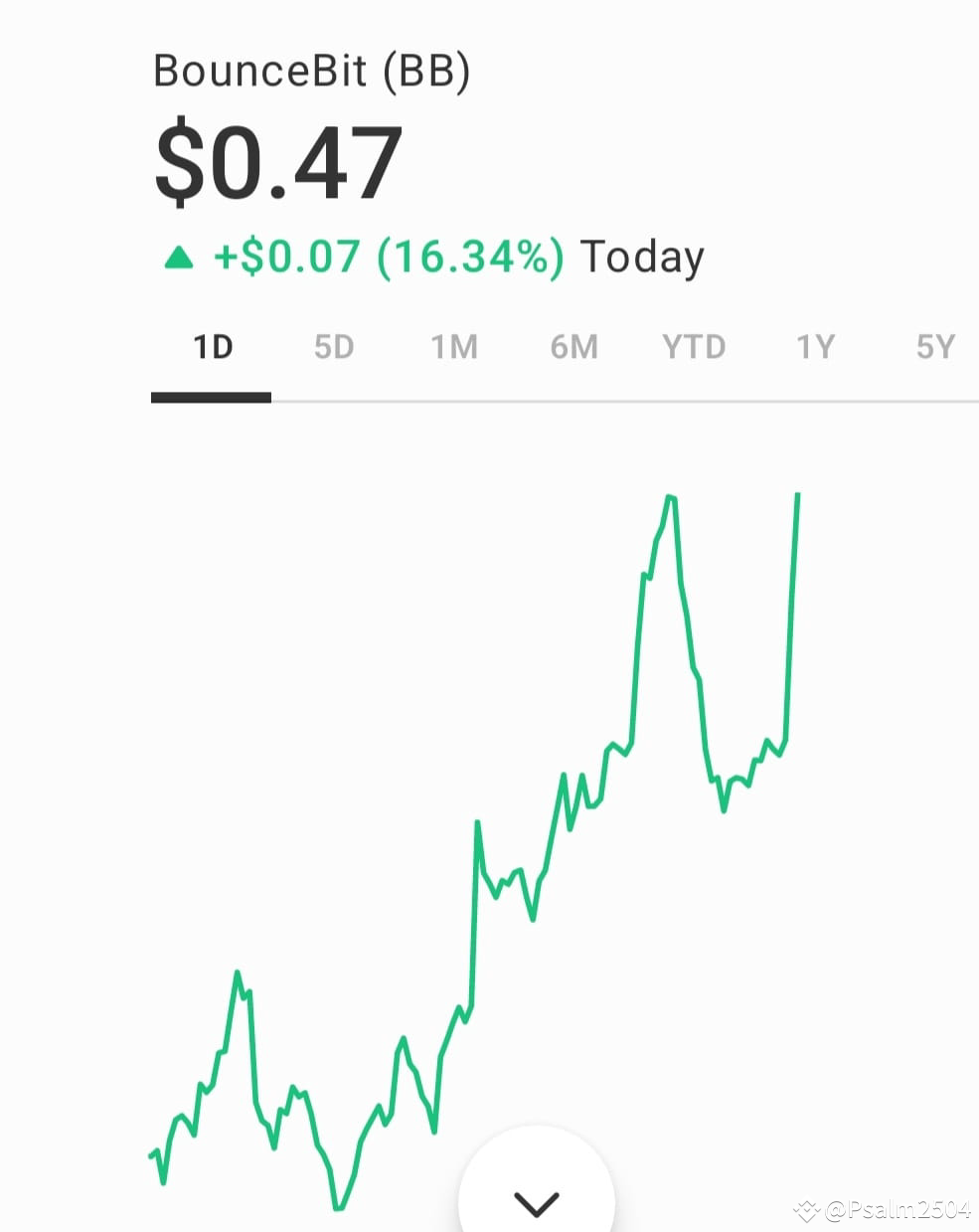View the 6M performance tab

574,347
